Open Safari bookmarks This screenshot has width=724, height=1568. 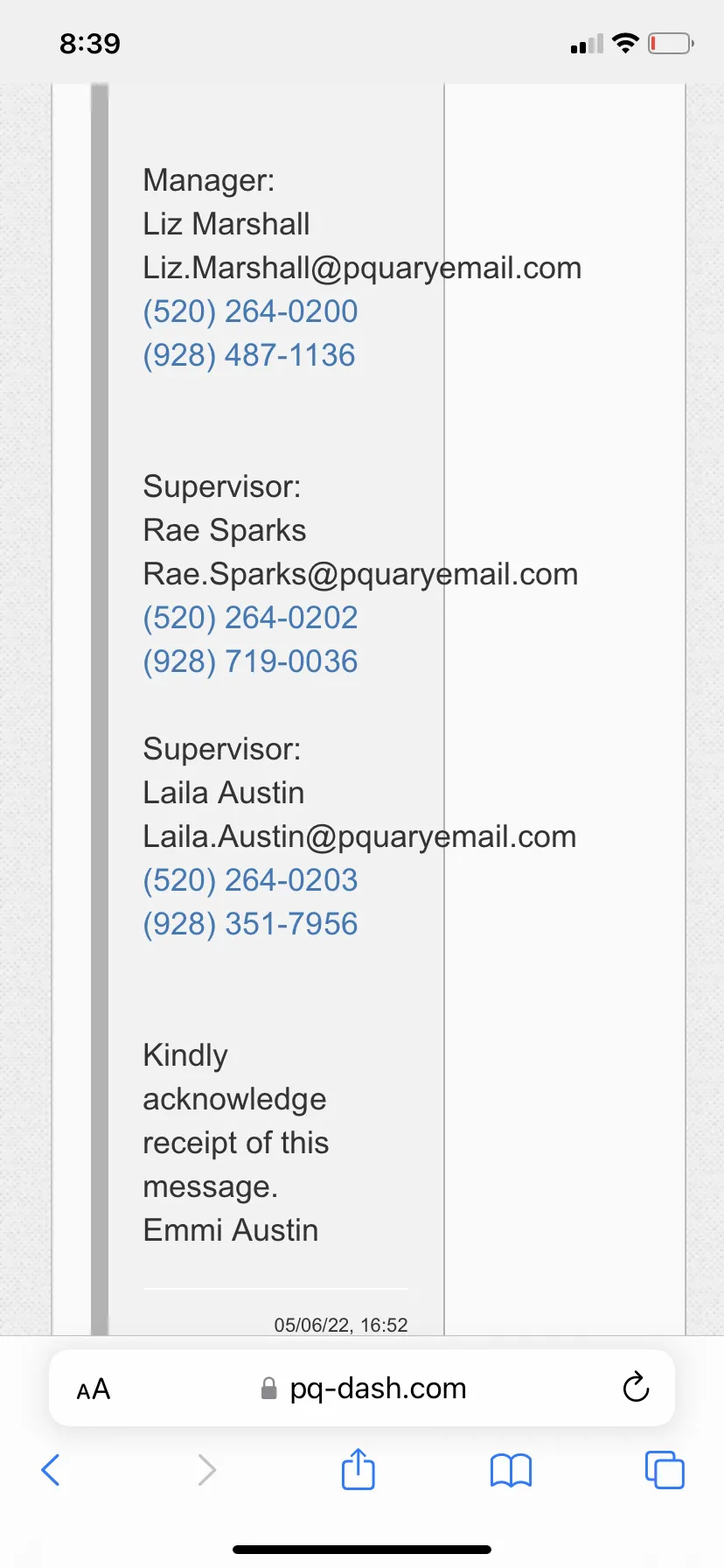[512, 1470]
